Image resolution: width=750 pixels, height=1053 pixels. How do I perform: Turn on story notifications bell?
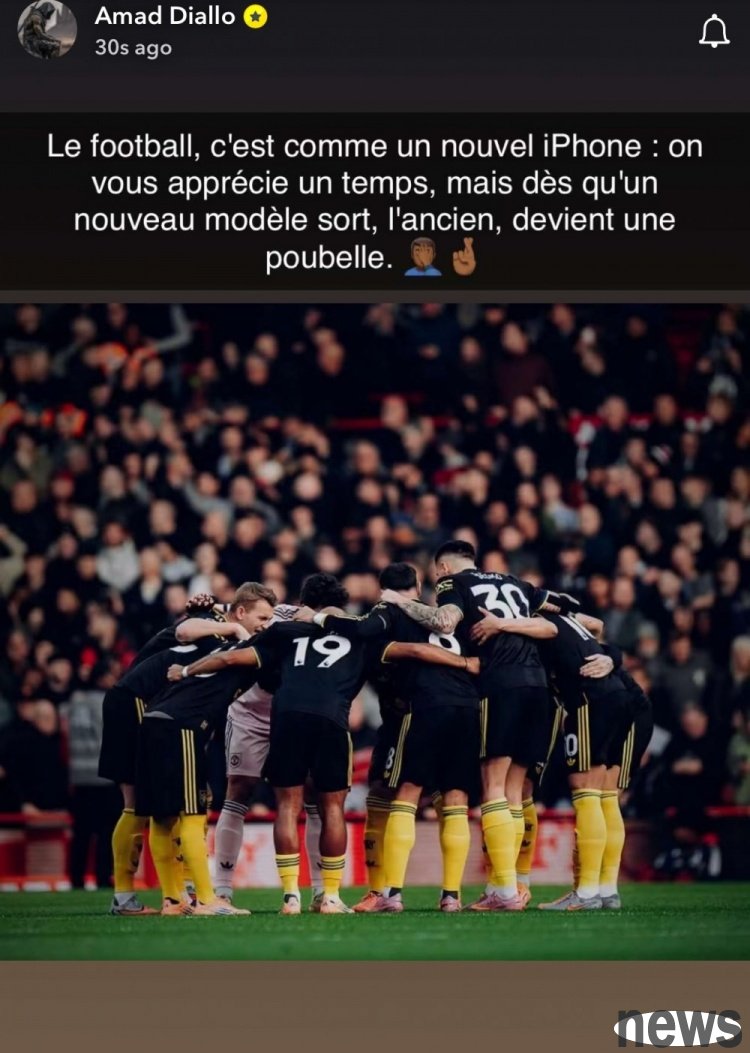click(713, 32)
